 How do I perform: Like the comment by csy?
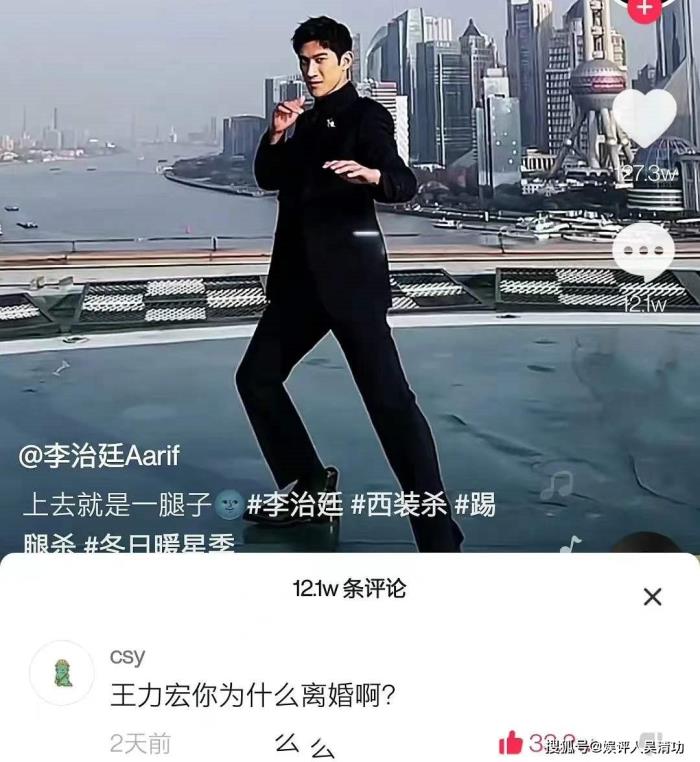511,741
